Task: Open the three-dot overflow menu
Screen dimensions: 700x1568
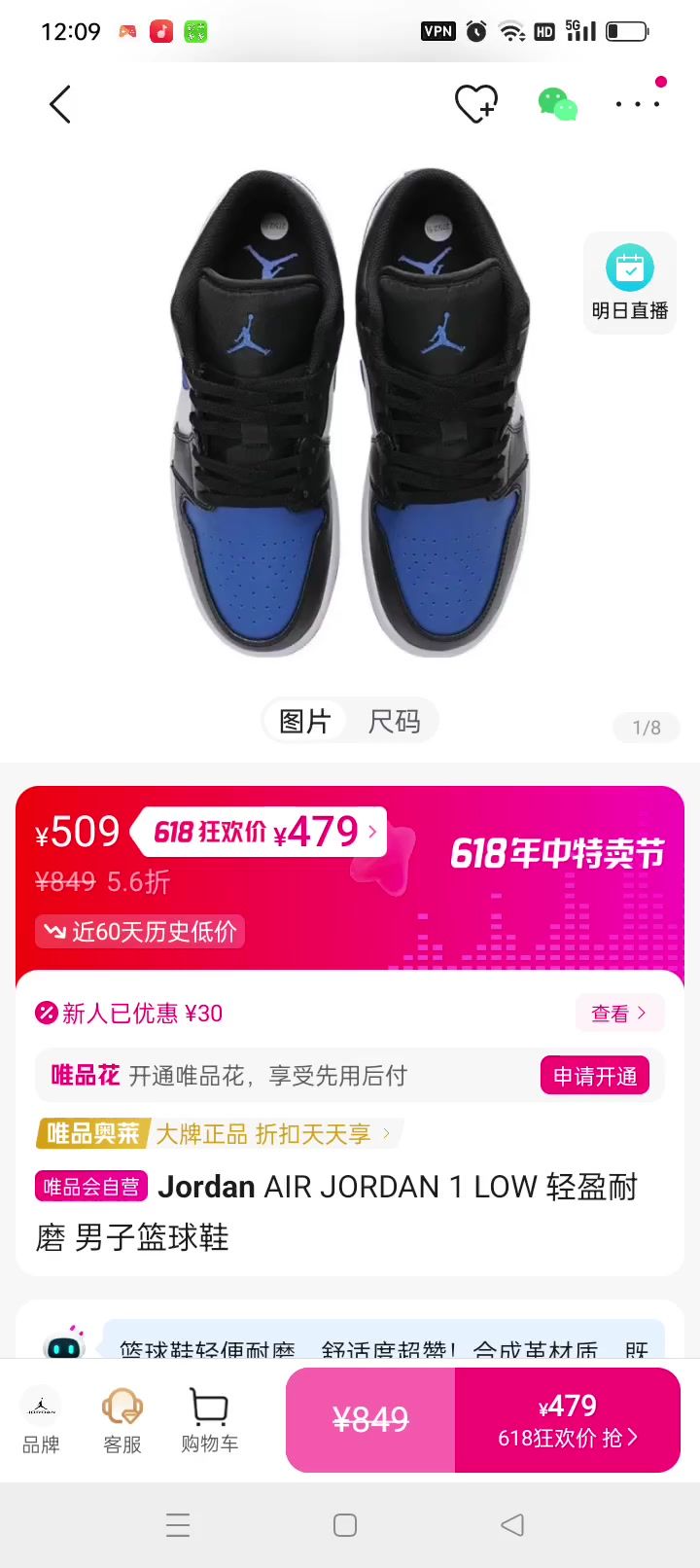Action: click(x=638, y=104)
